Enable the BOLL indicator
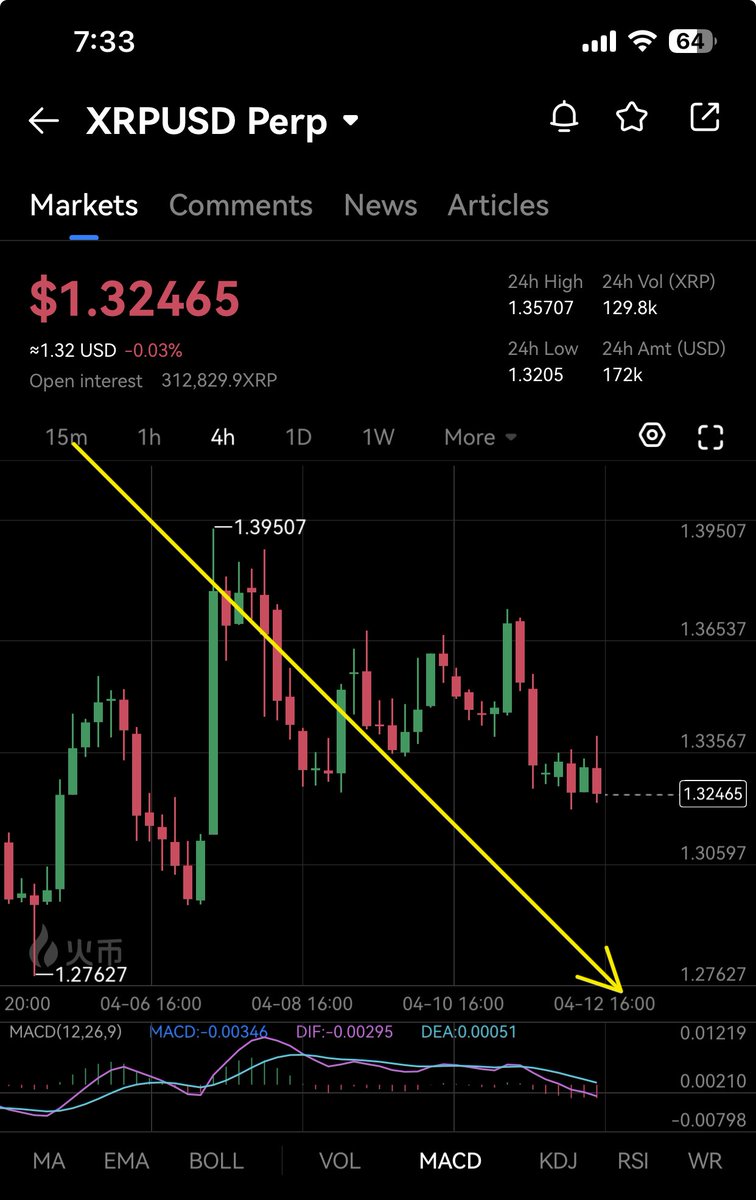756x1200 pixels. pyautogui.click(x=216, y=1161)
